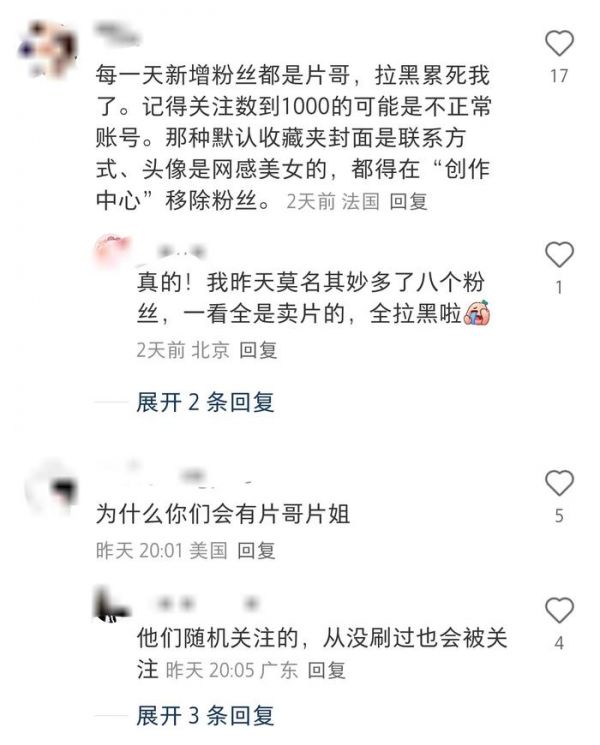Expand 展开 3 条回复
The height and width of the screenshot is (745, 600).
204,715
